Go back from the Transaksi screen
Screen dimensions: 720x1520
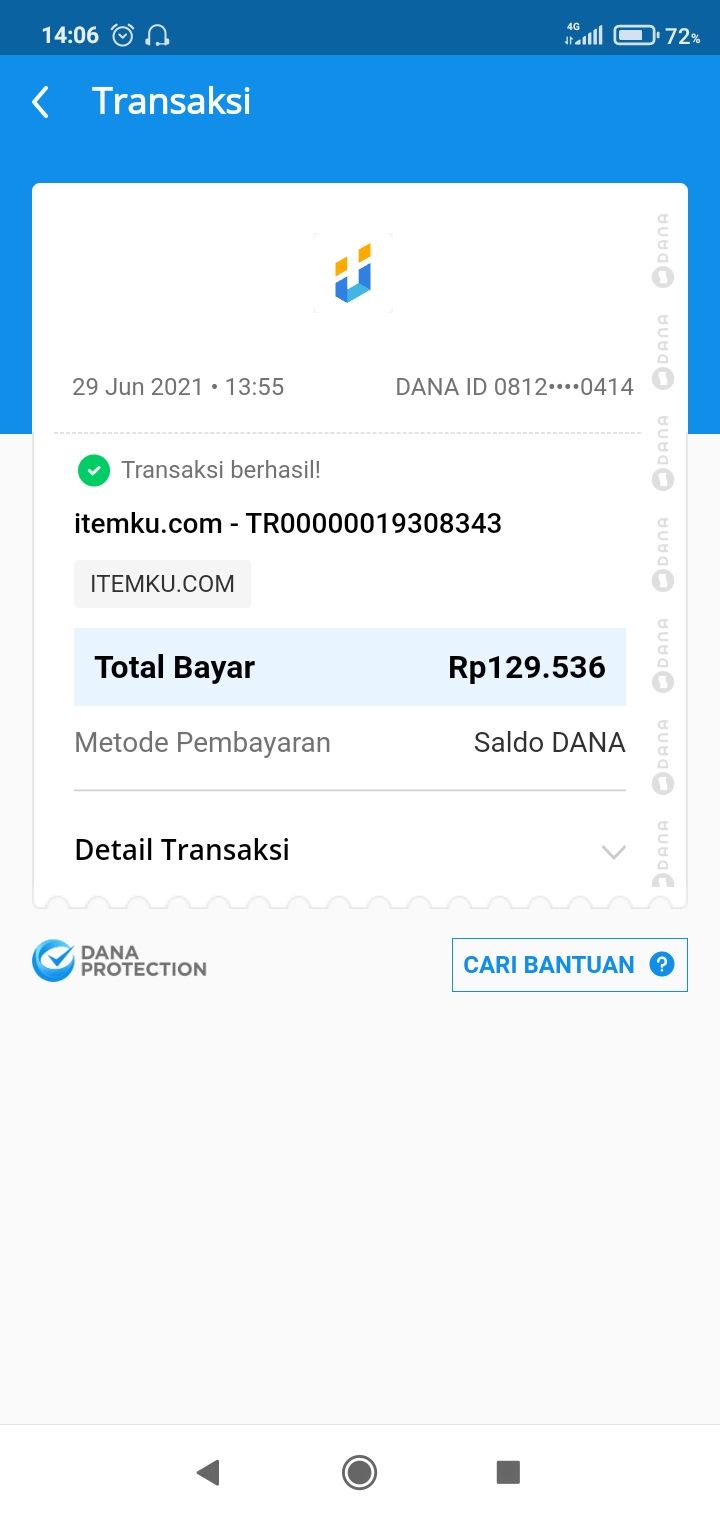(x=41, y=102)
